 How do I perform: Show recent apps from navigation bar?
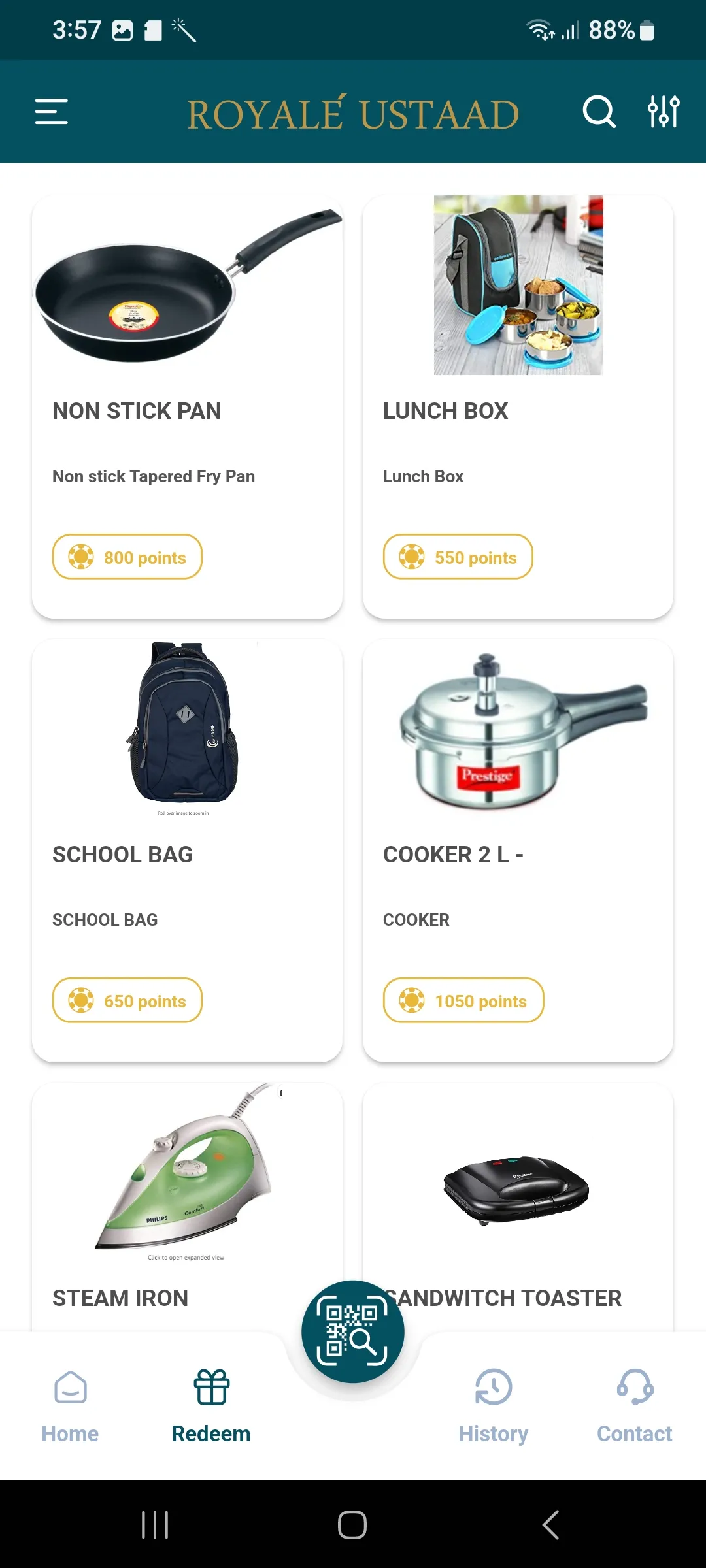point(155,1525)
